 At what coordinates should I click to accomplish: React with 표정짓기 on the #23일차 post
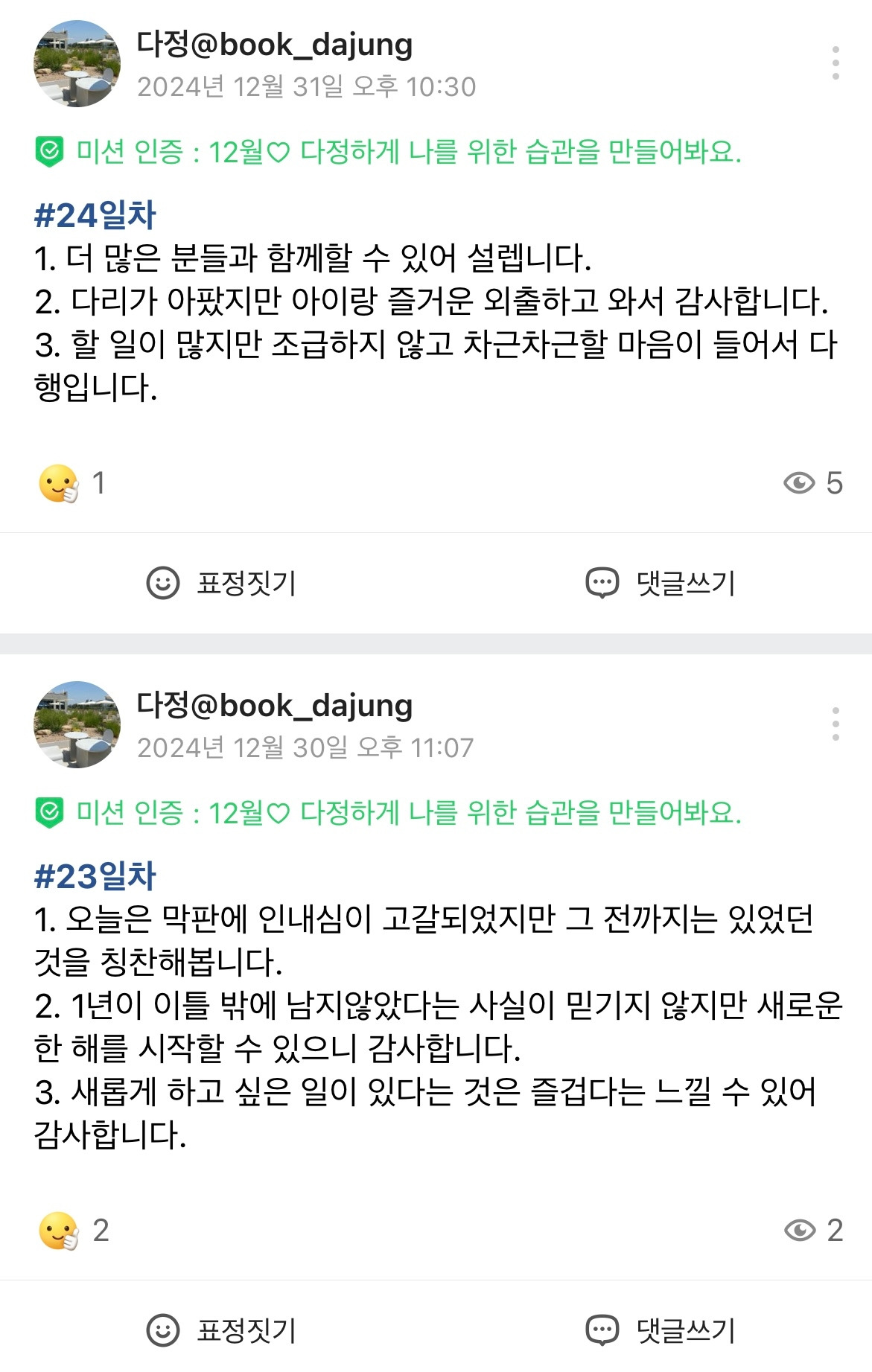[x=222, y=1330]
